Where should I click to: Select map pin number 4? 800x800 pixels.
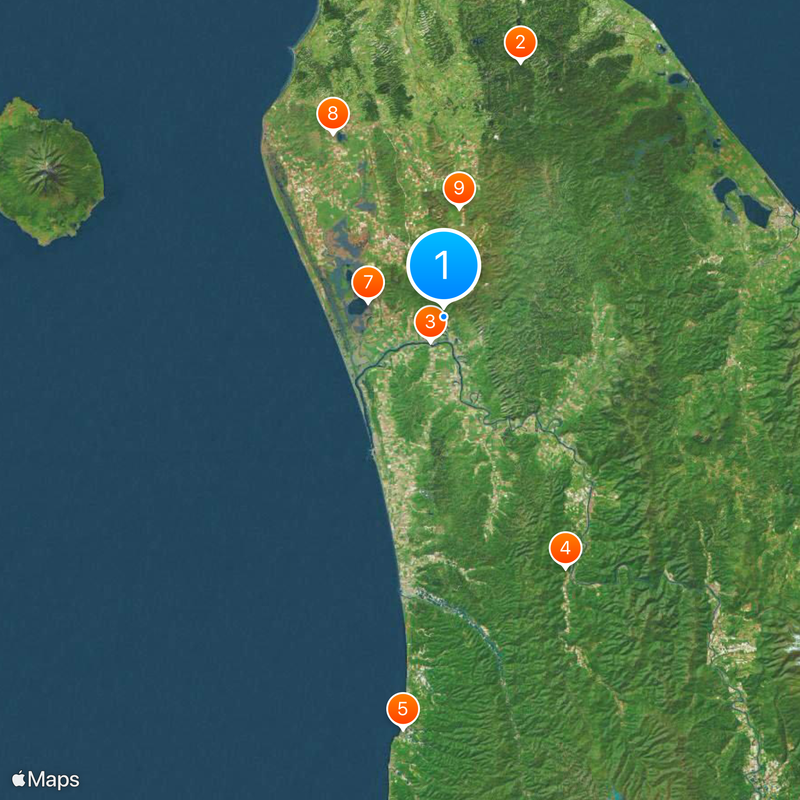[x=565, y=548]
